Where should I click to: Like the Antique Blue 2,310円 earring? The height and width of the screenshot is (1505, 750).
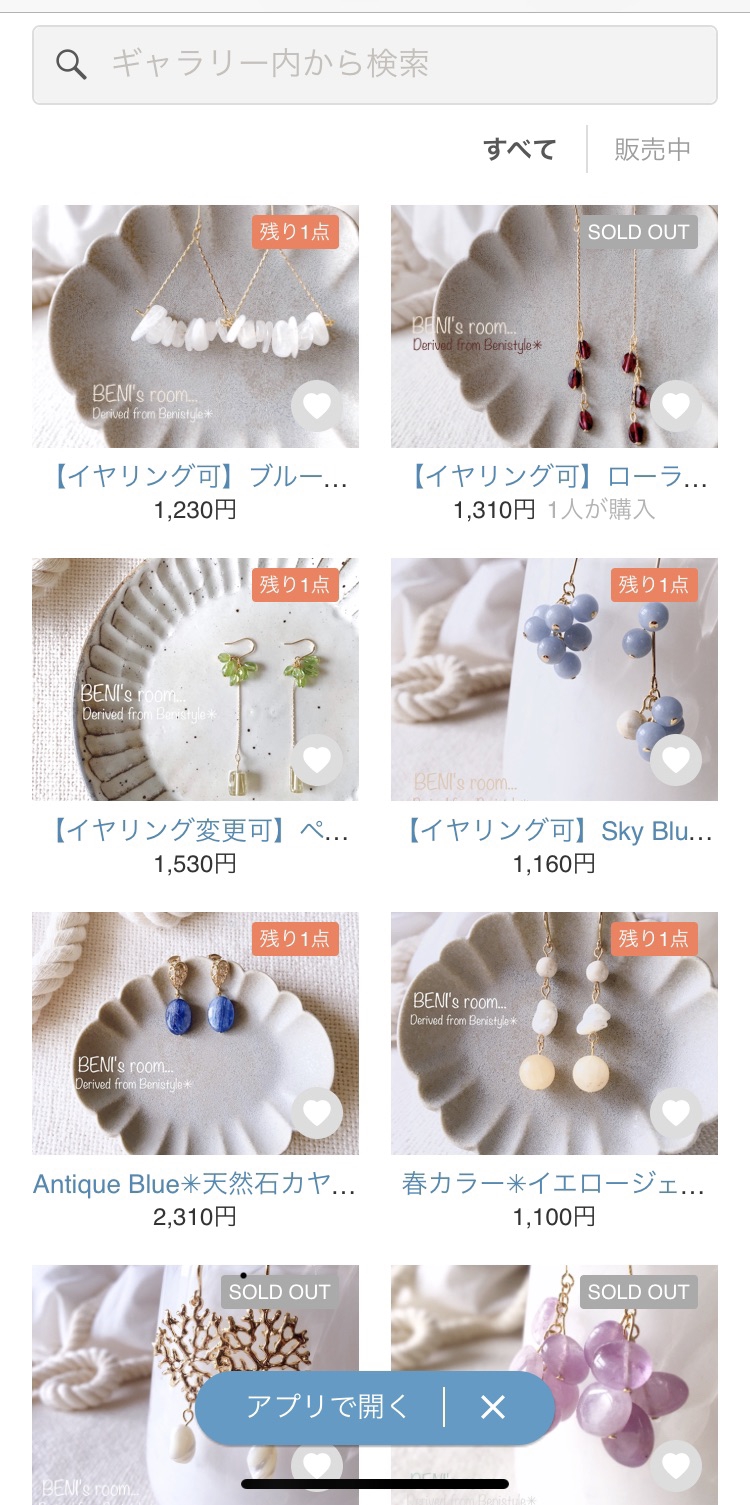point(317,1112)
